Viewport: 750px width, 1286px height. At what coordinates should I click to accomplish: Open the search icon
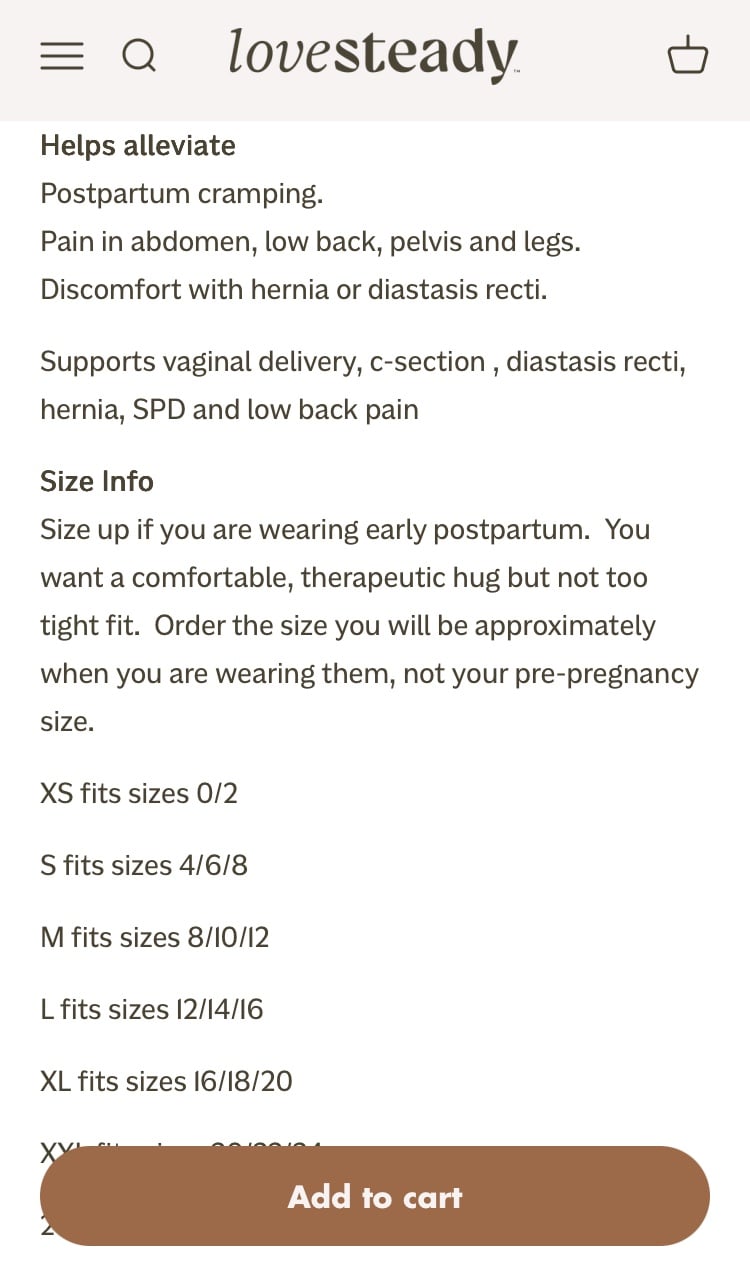pyautogui.click(x=139, y=56)
